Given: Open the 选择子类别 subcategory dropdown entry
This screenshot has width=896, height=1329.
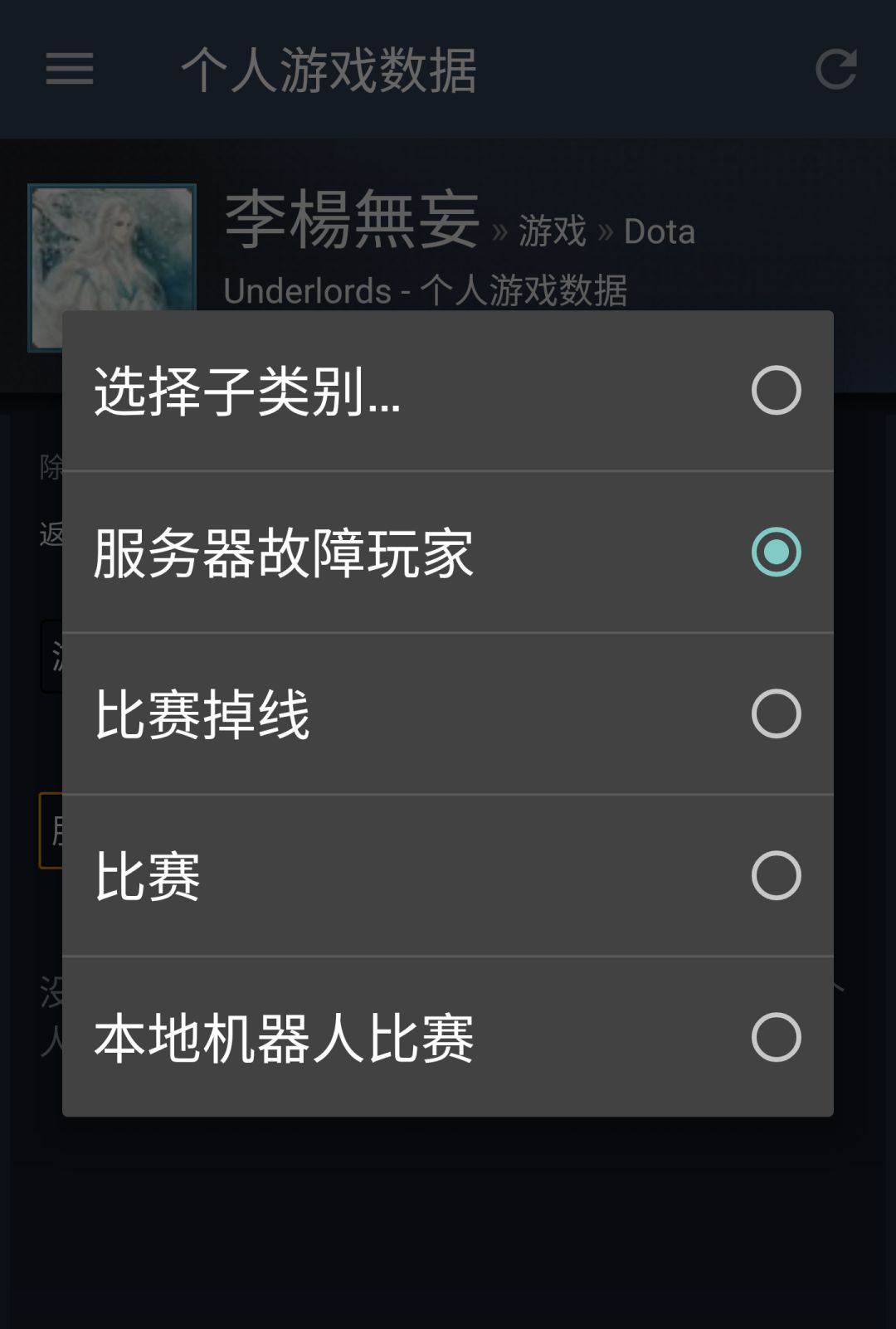Looking at the screenshot, I should click(249, 390).
